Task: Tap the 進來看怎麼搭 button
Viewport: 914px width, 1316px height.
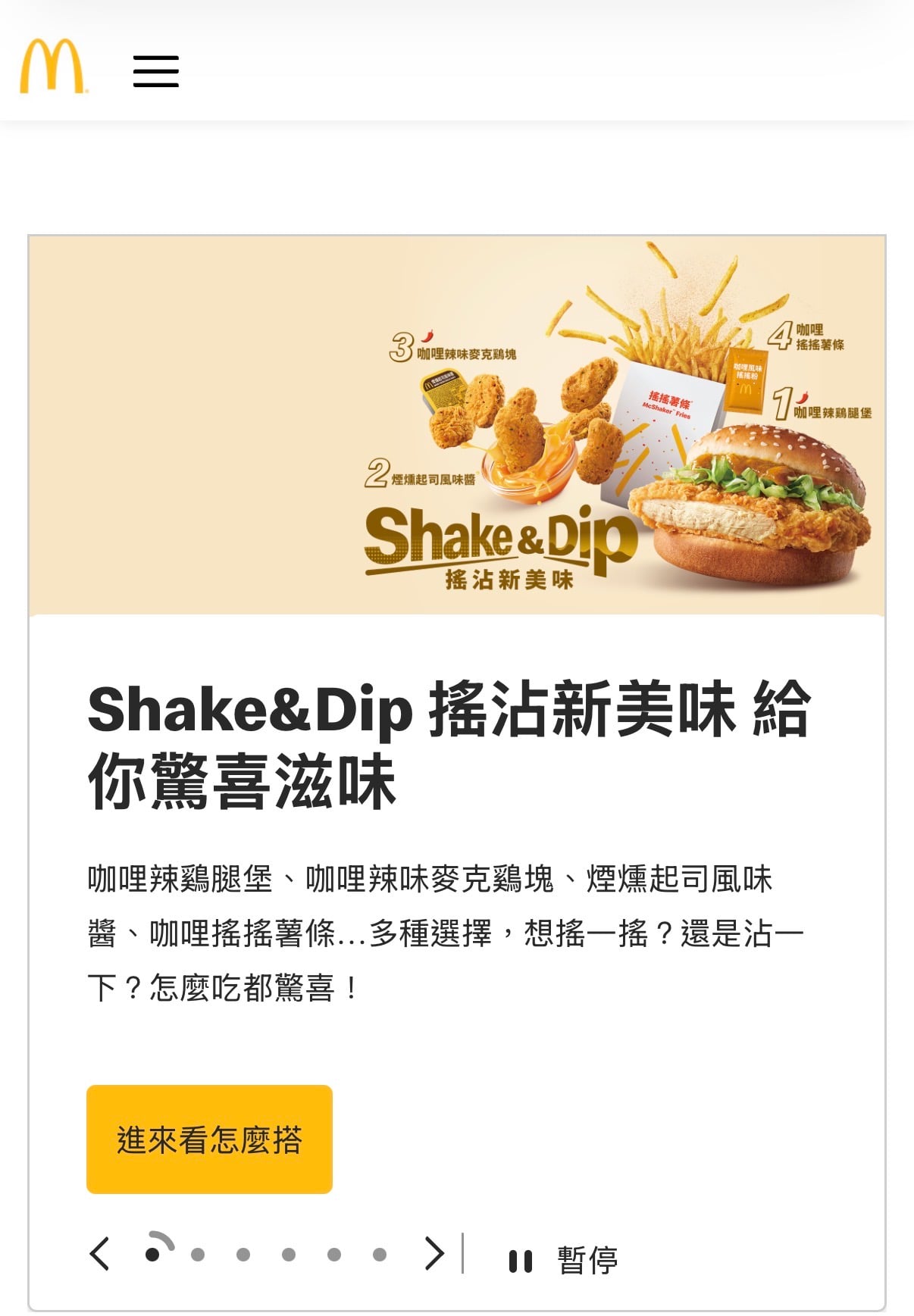Action: [209, 1139]
